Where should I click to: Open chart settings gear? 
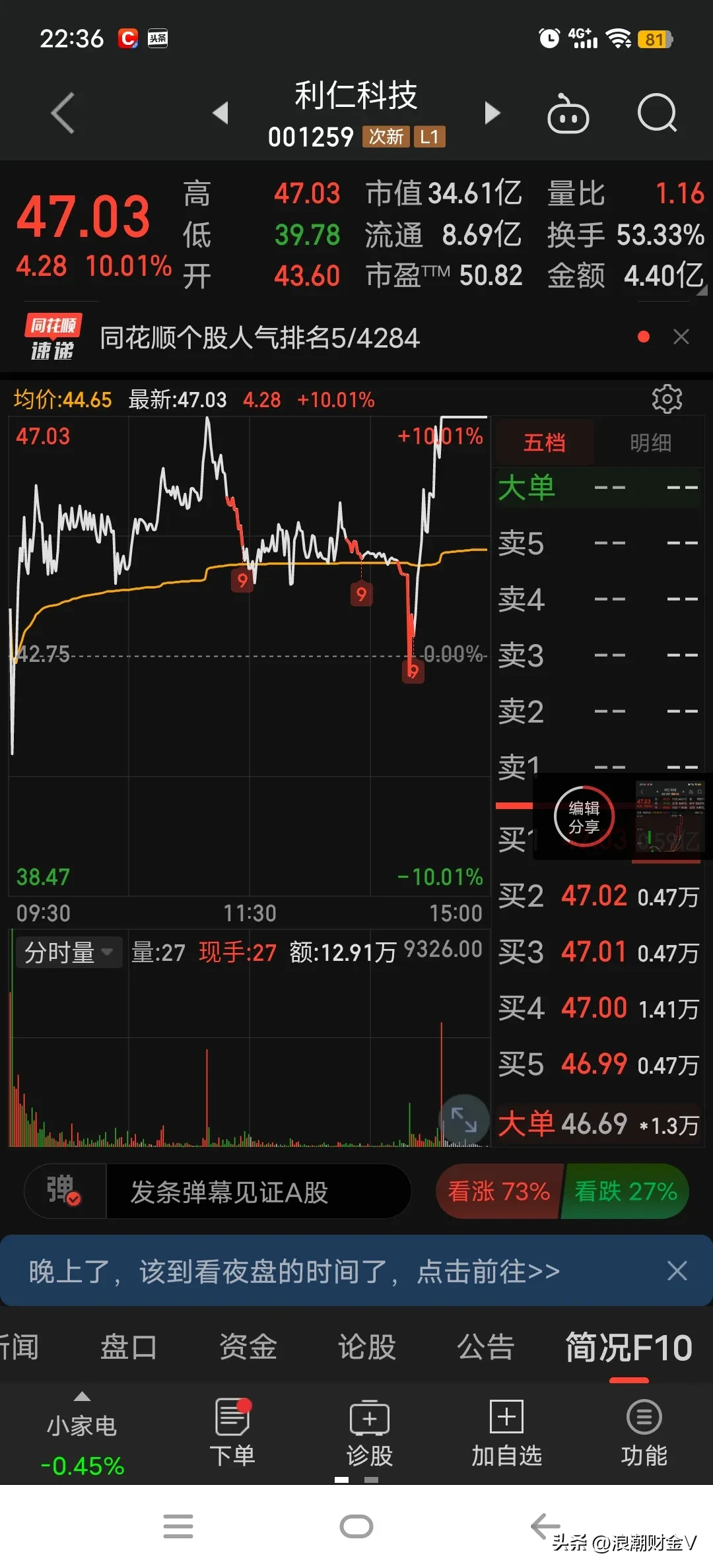pos(667,399)
